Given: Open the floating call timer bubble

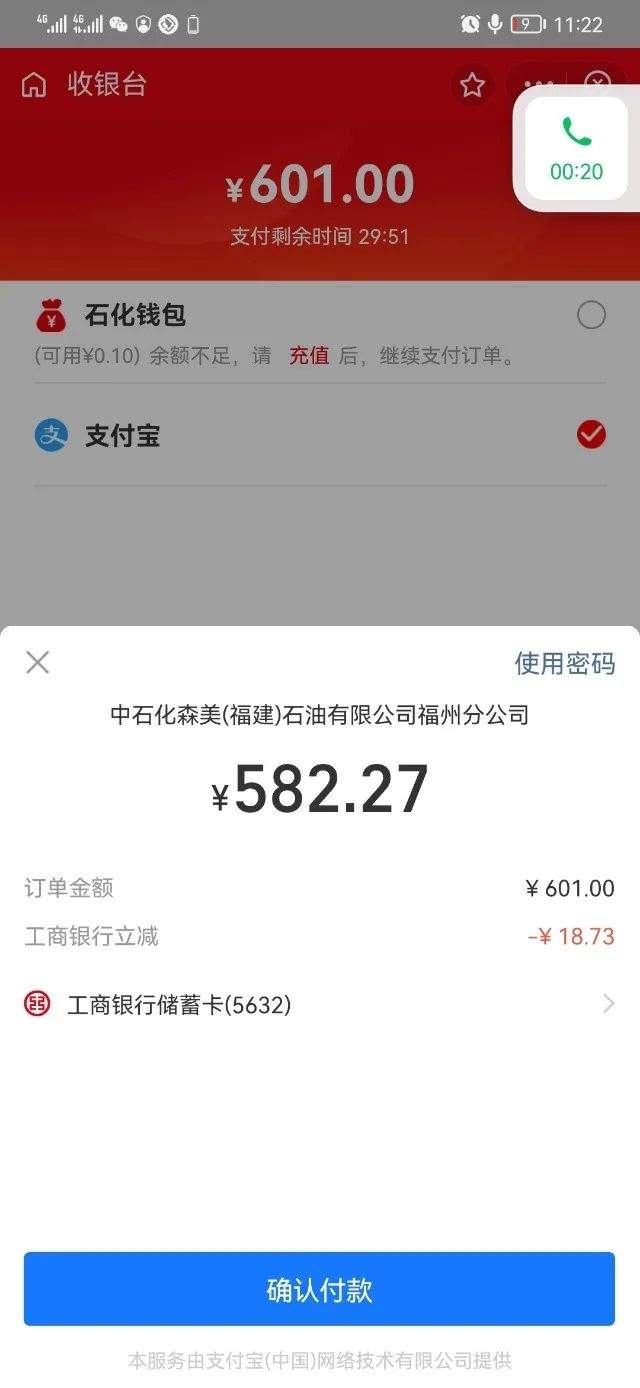Looking at the screenshot, I should [x=576, y=148].
